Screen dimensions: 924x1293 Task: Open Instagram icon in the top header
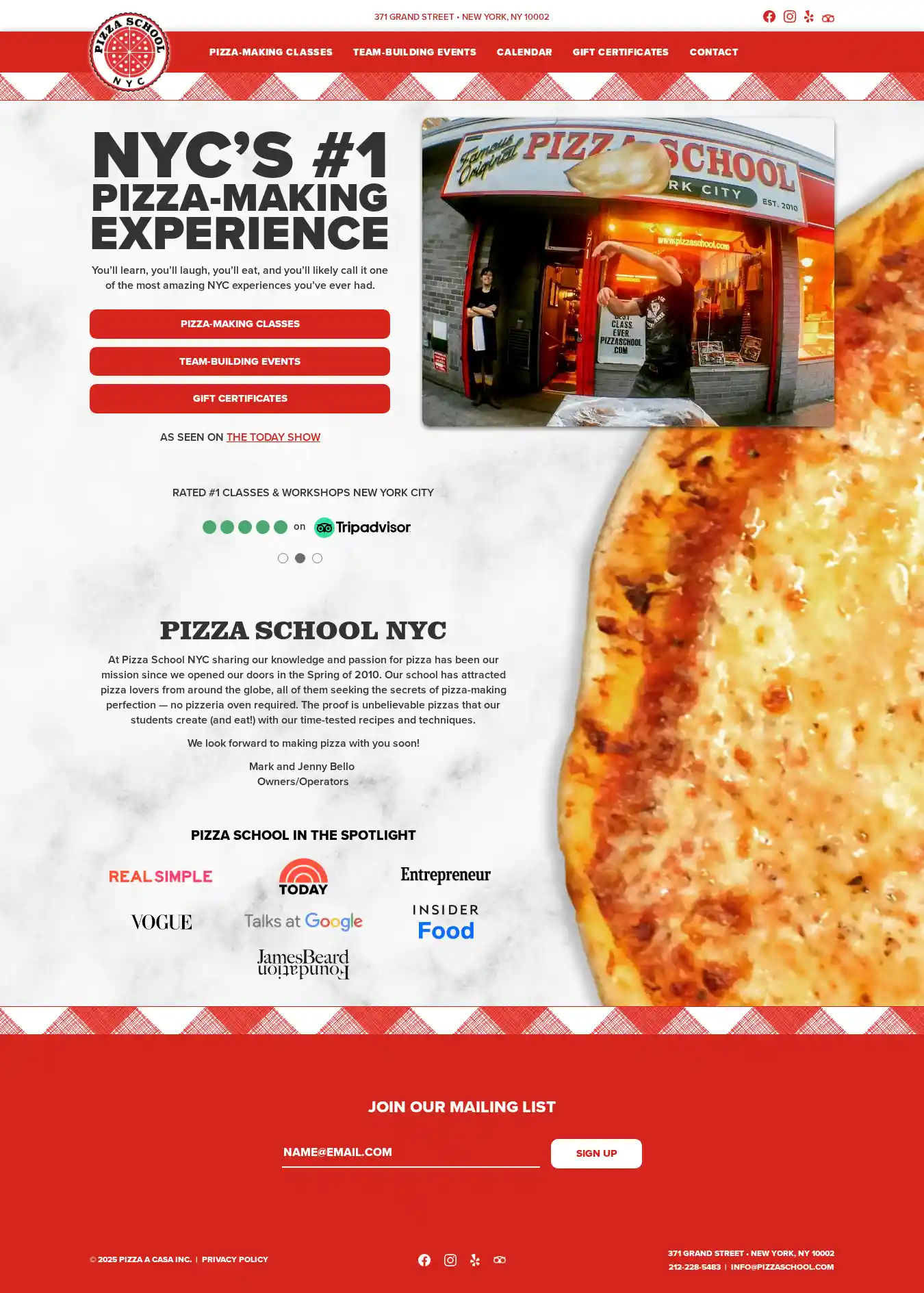point(789,16)
